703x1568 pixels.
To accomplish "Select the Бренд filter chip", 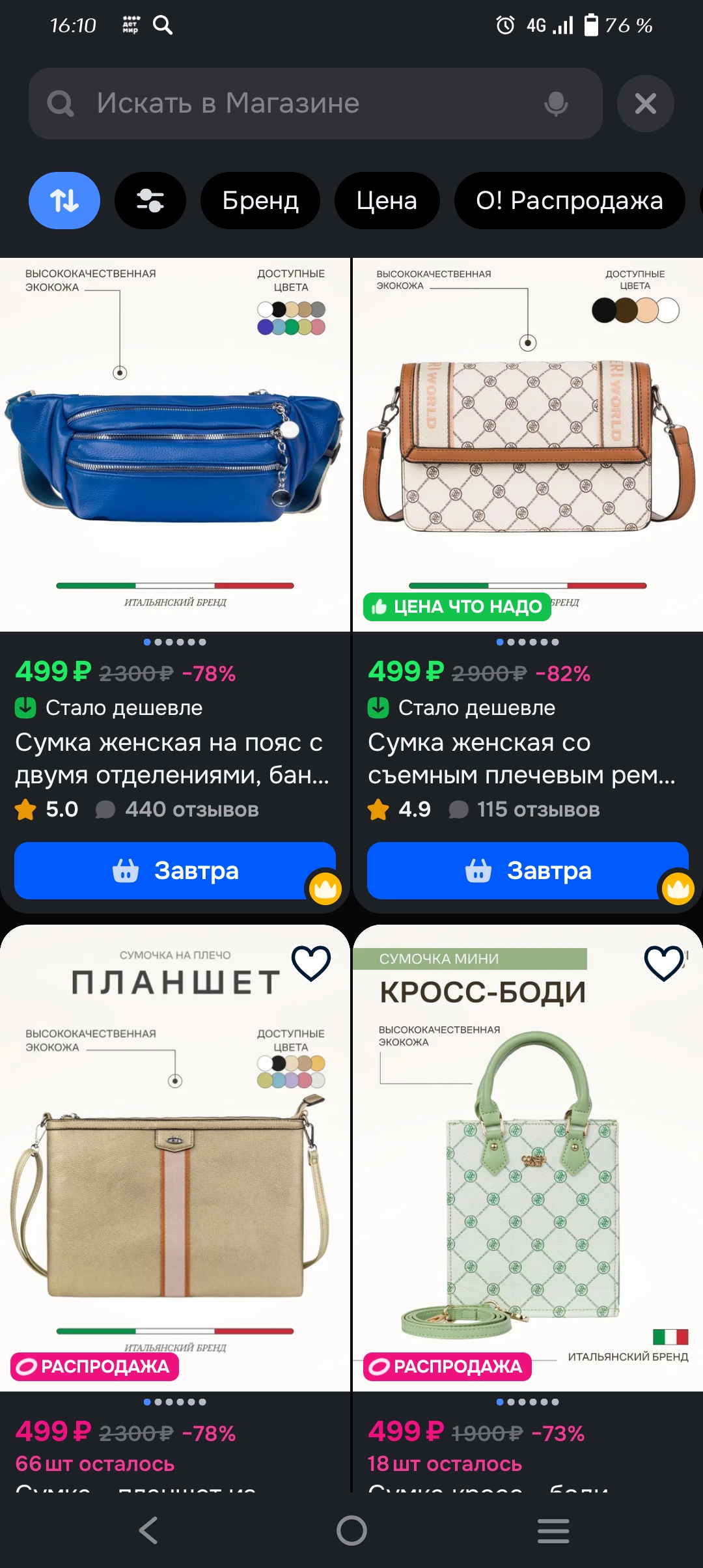I will point(260,201).
